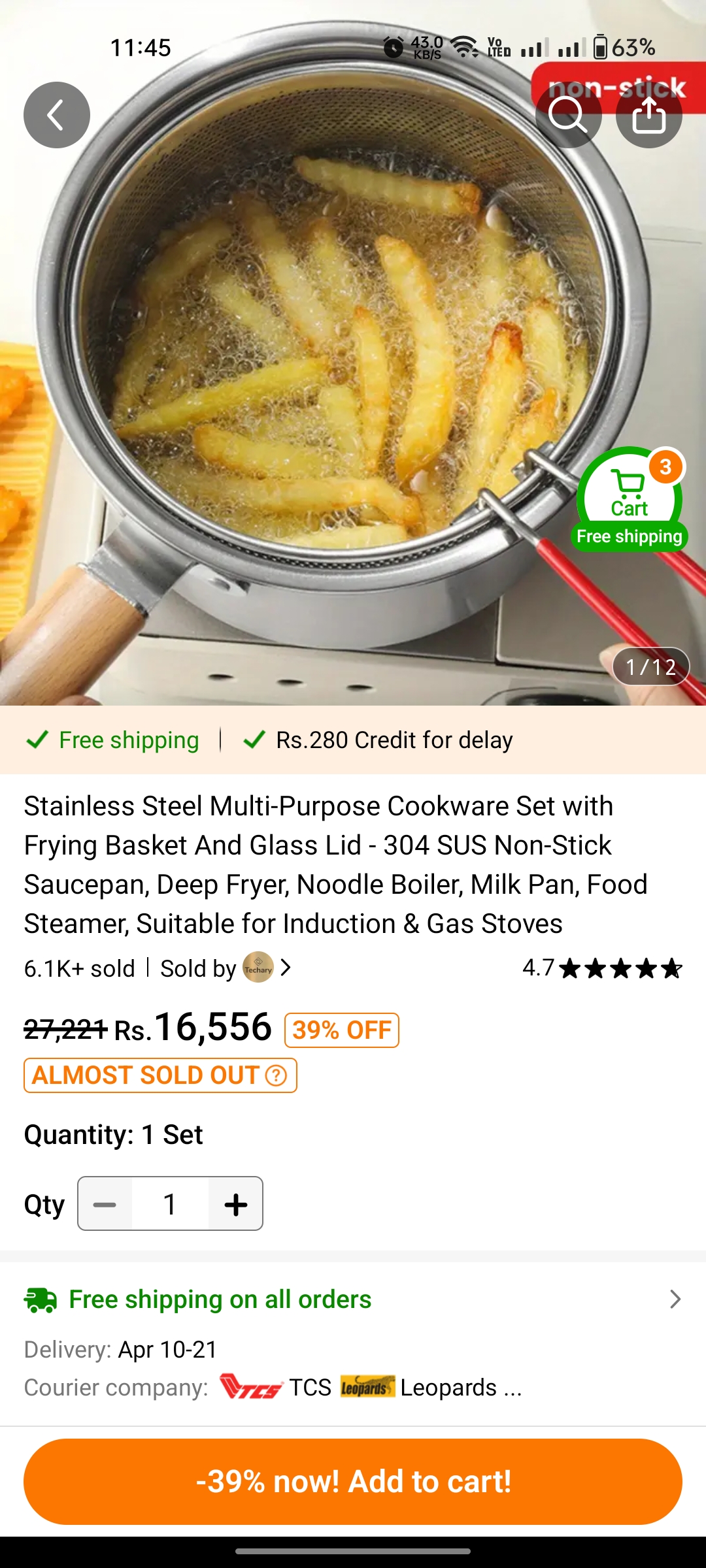Viewport: 706px width, 1568px height.
Task: Open Free shipping on all orders details
Action: [x=353, y=1299]
